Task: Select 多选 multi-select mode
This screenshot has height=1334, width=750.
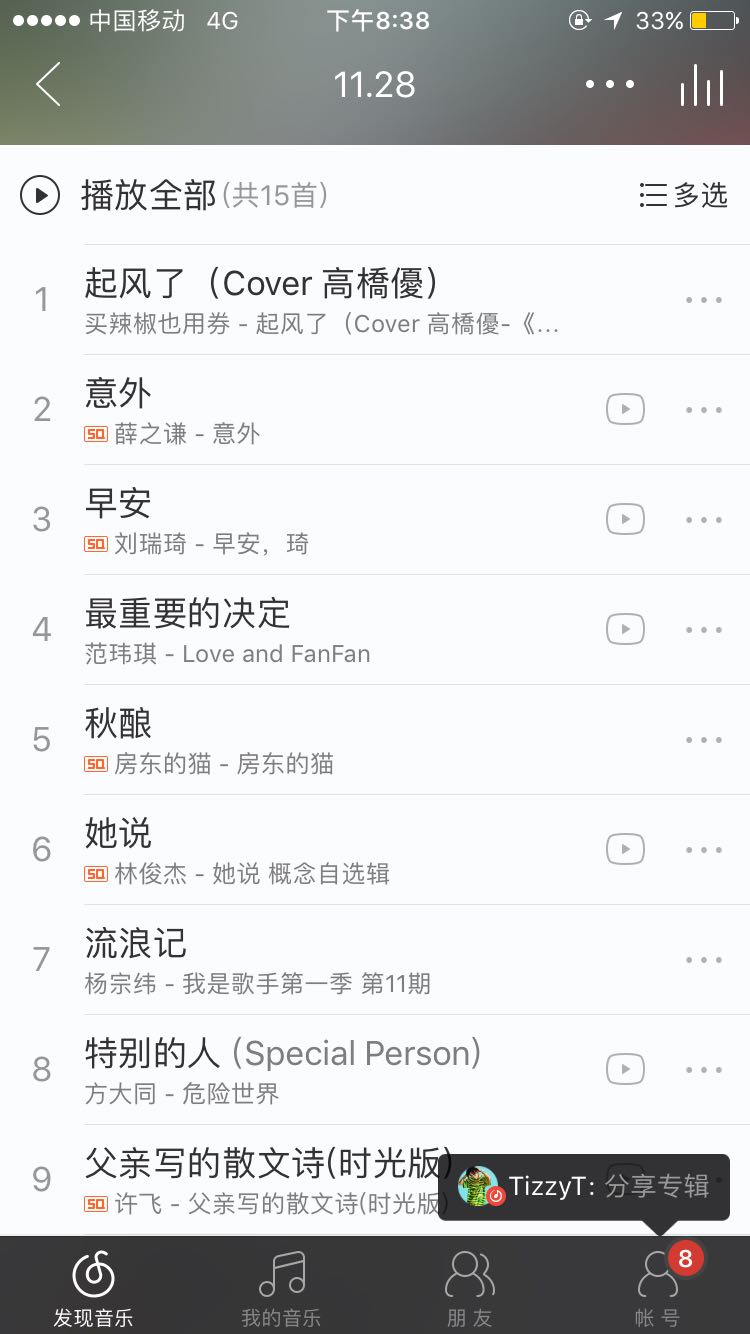Action: point(684,195)
